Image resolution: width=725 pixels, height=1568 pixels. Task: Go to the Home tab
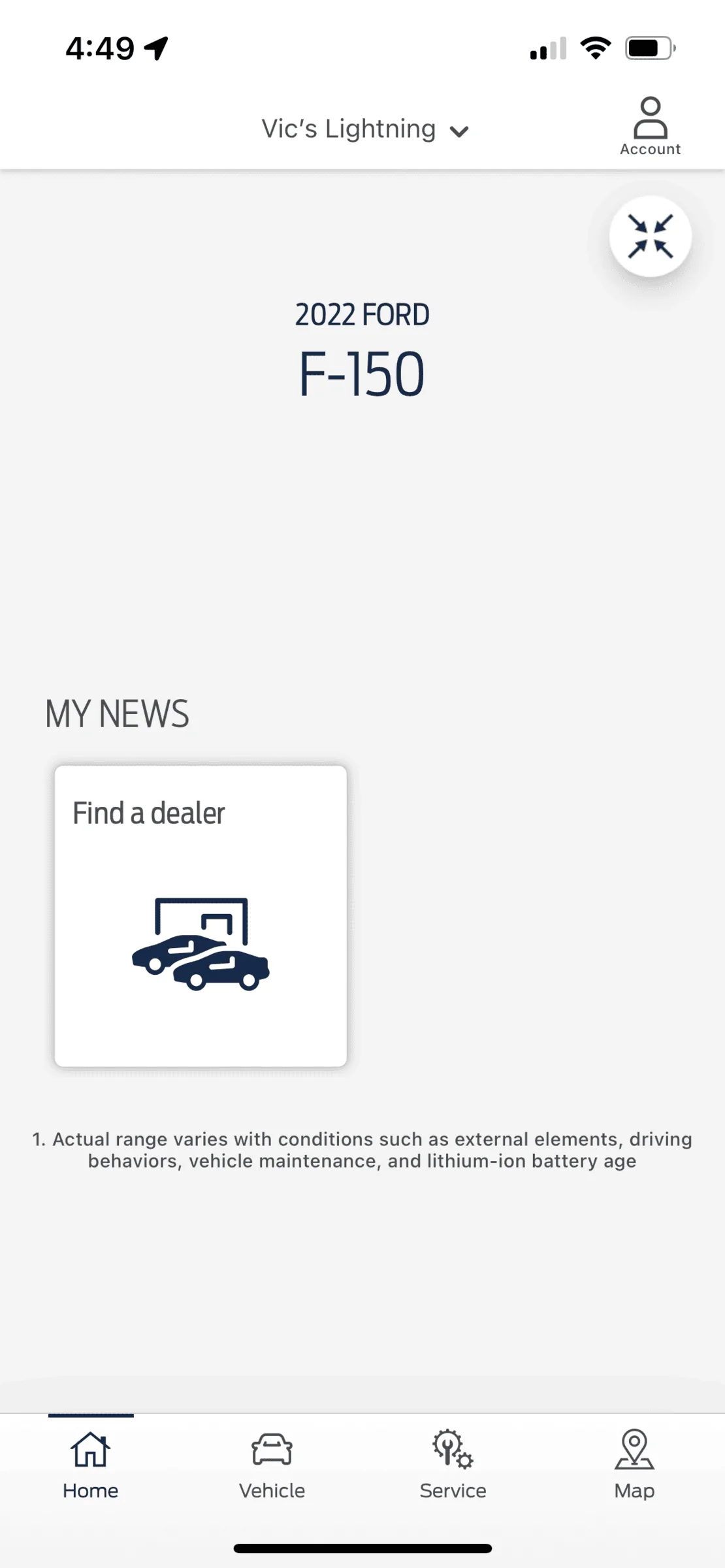91,1463
